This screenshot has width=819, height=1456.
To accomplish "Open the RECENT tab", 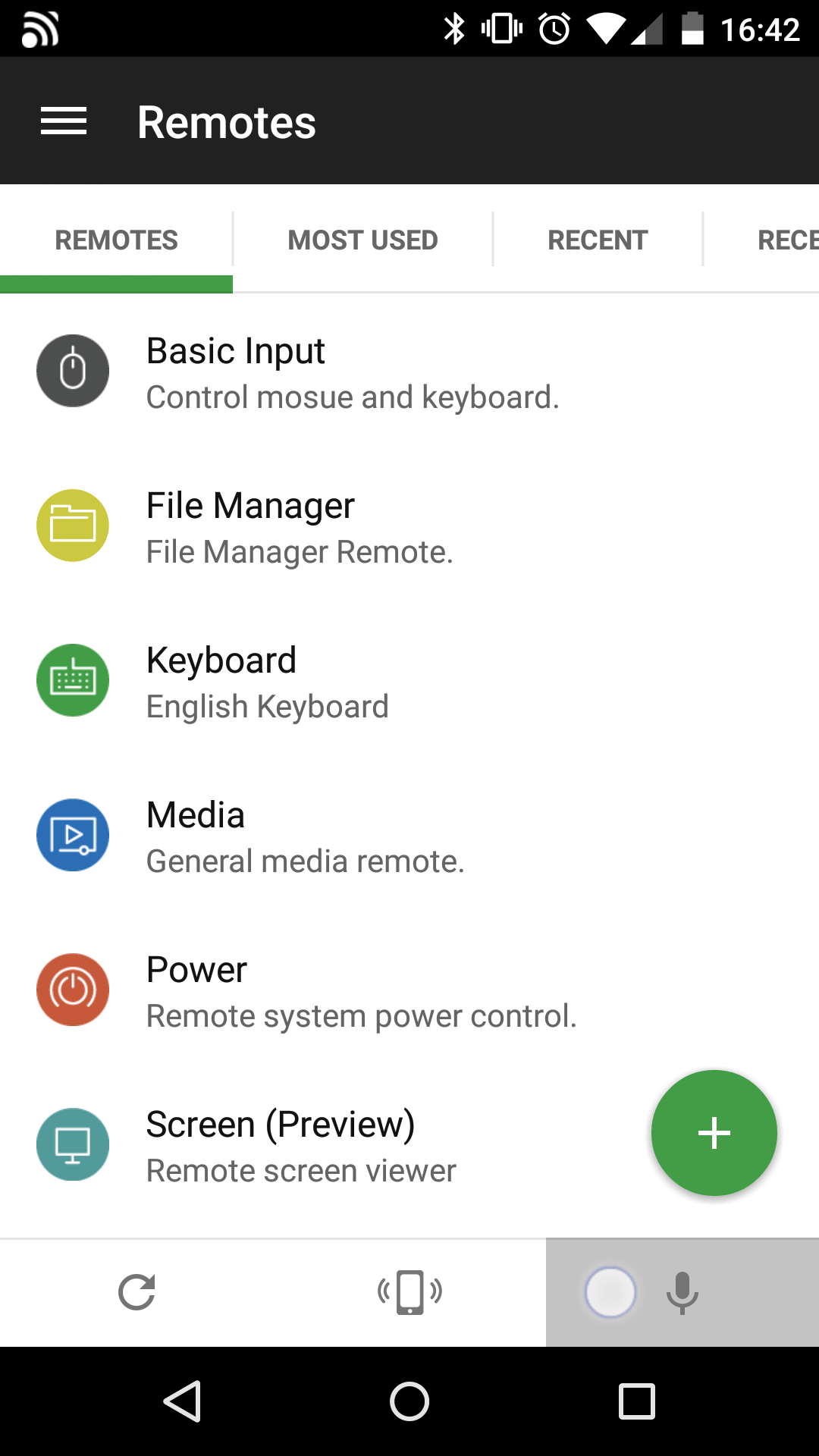I will coord(598,240).
